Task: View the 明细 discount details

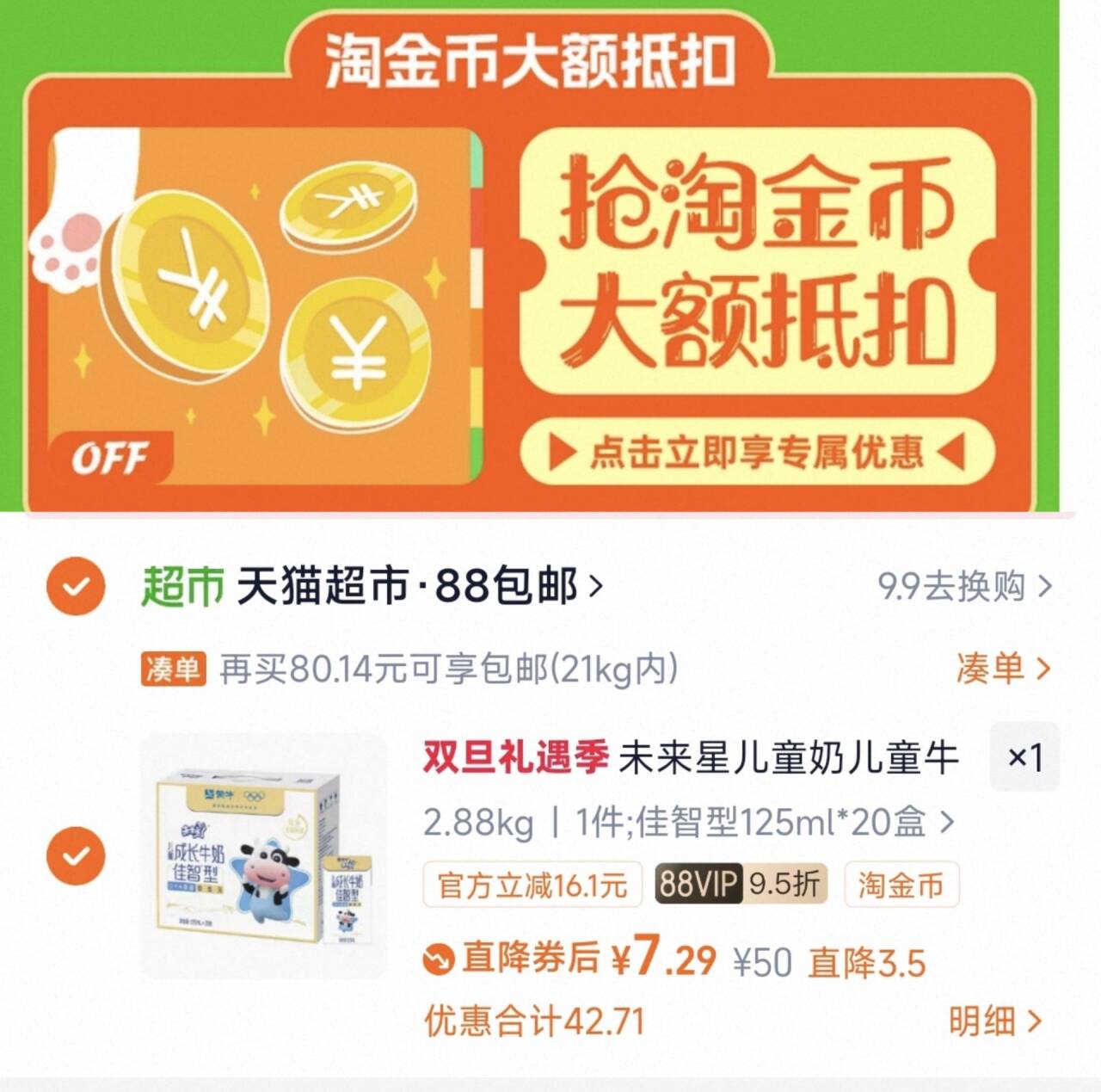Action: pos(994,1021)
